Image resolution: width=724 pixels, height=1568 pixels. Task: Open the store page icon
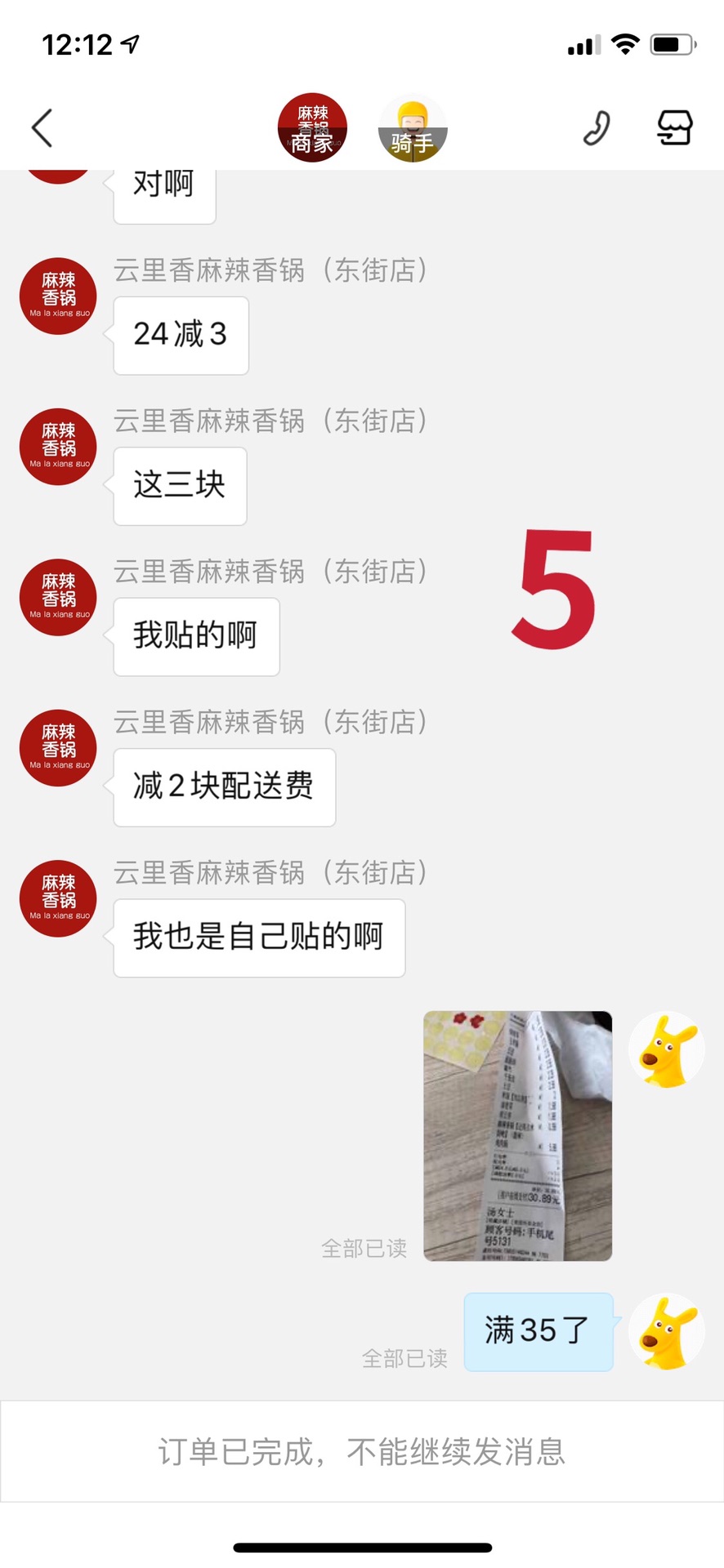[x=675, y=128]
